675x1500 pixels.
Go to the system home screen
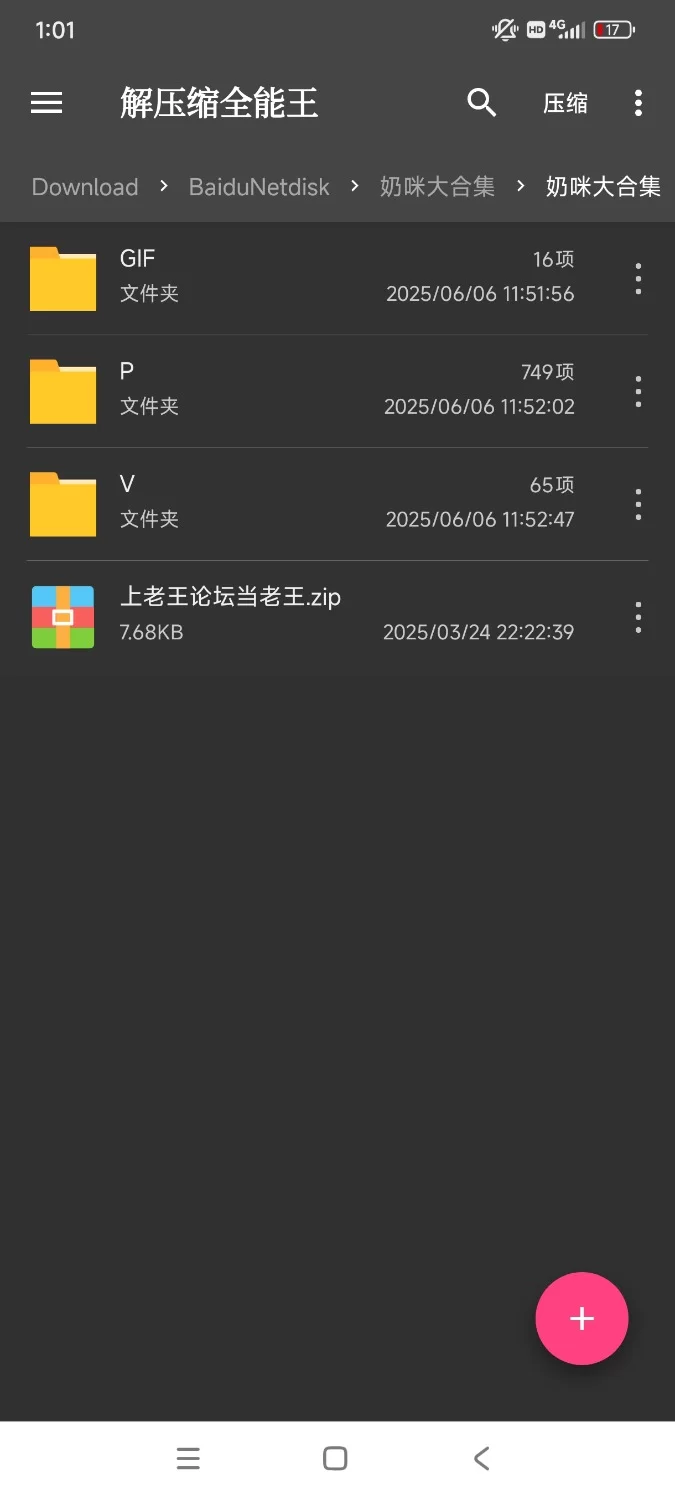pyautogui.click(x=336, y=1458)
